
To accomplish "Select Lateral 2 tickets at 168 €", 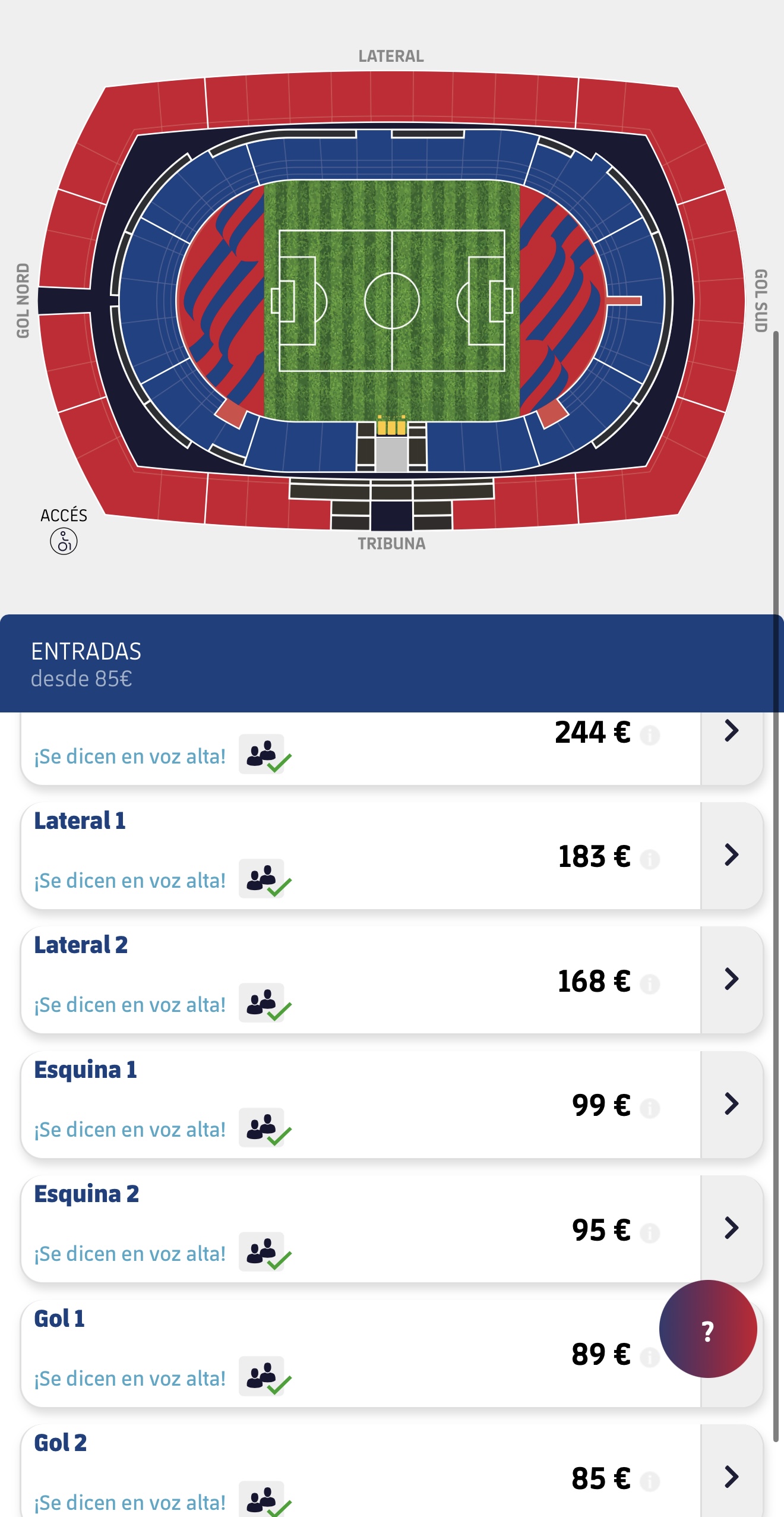I will pos(731,980).
